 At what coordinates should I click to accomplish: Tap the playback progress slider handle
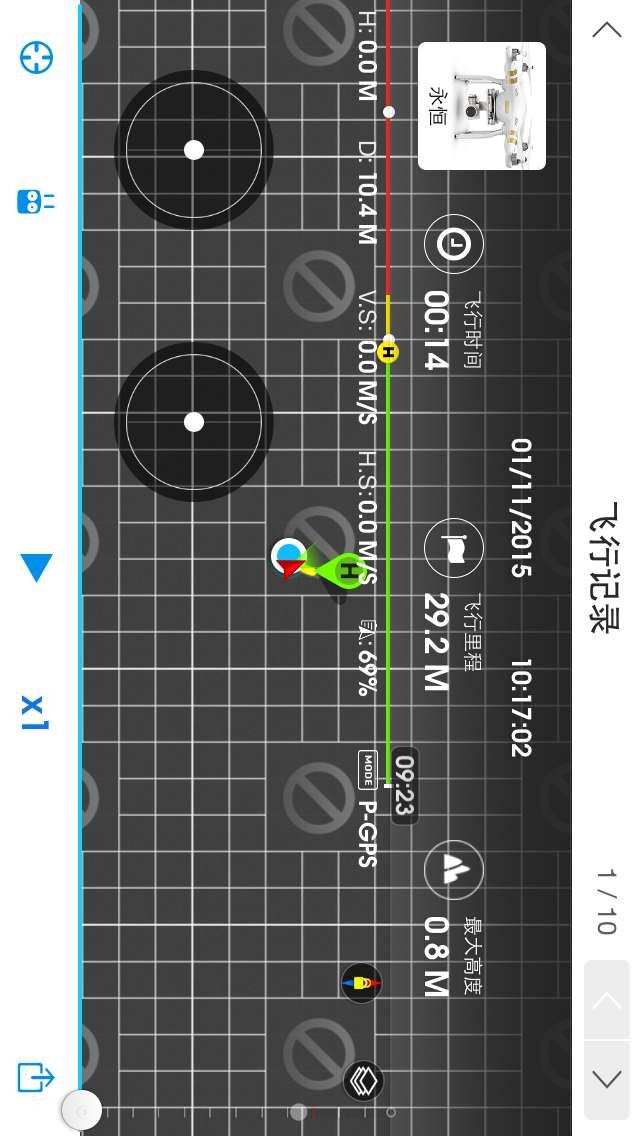pos(81,1110)
